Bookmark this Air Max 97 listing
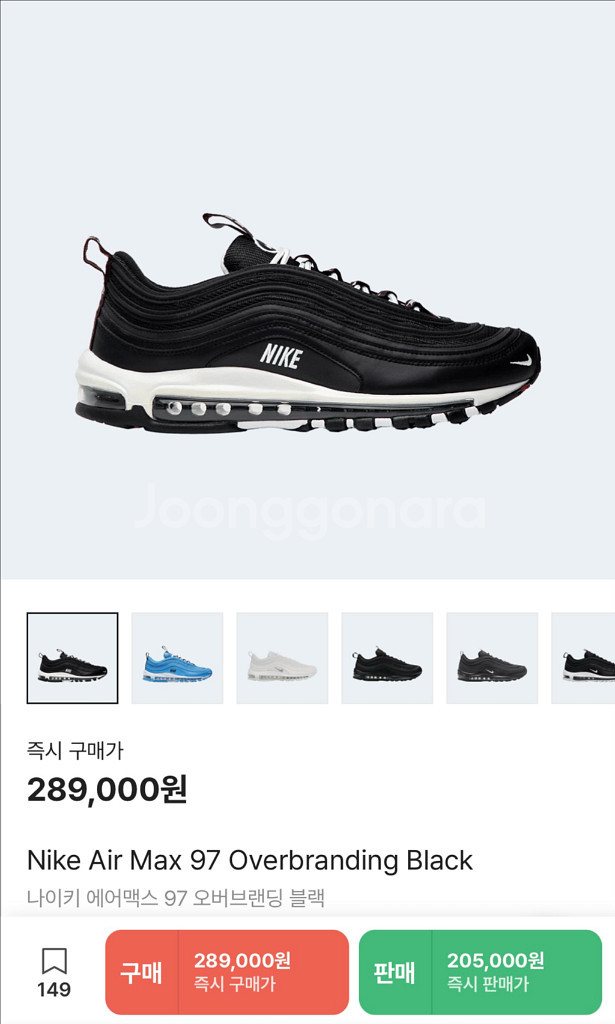Viewport: 615px width, 1024px height. 54,969
